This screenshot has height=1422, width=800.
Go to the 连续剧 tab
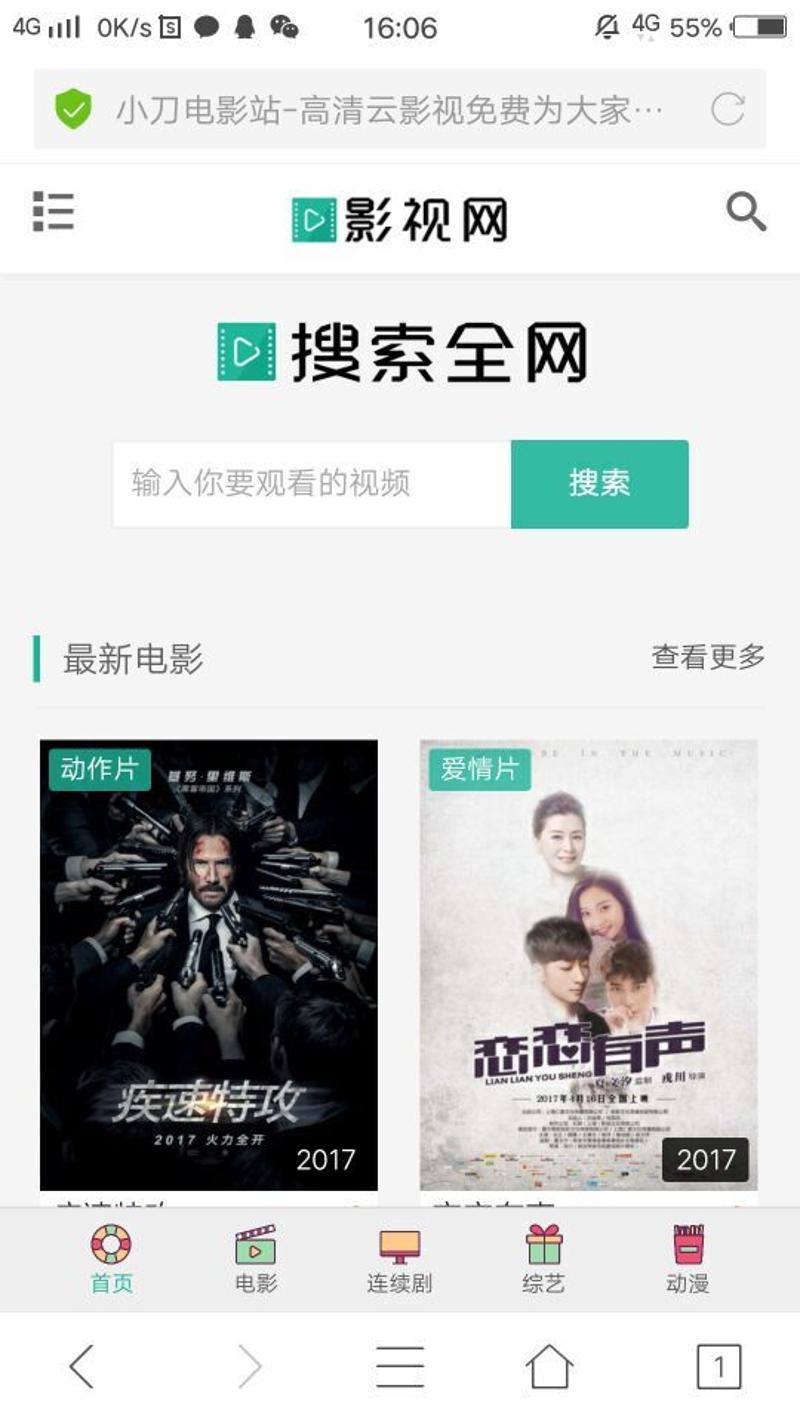click(399, 1260)
